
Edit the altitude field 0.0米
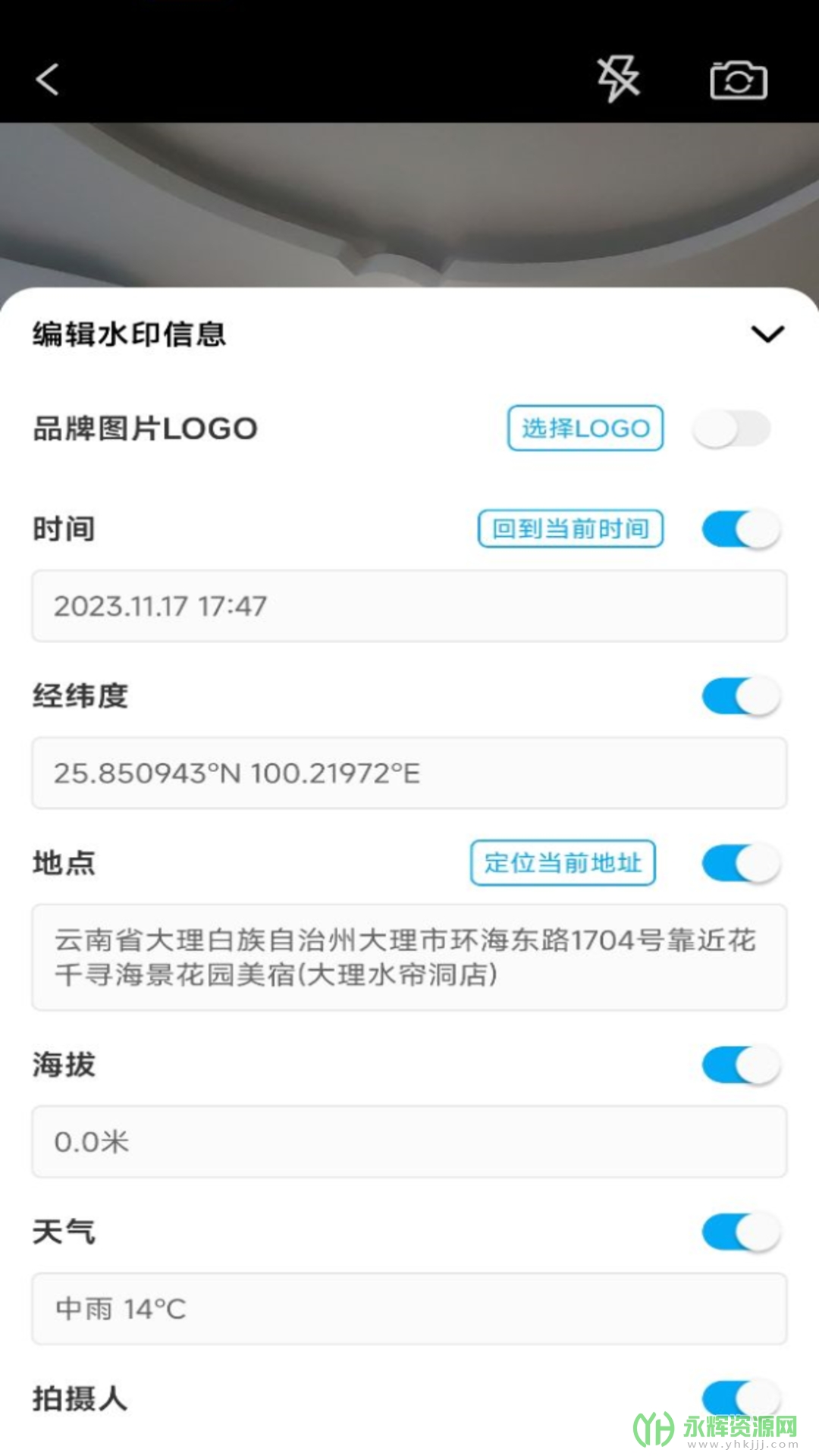[x=409, y=1141]
